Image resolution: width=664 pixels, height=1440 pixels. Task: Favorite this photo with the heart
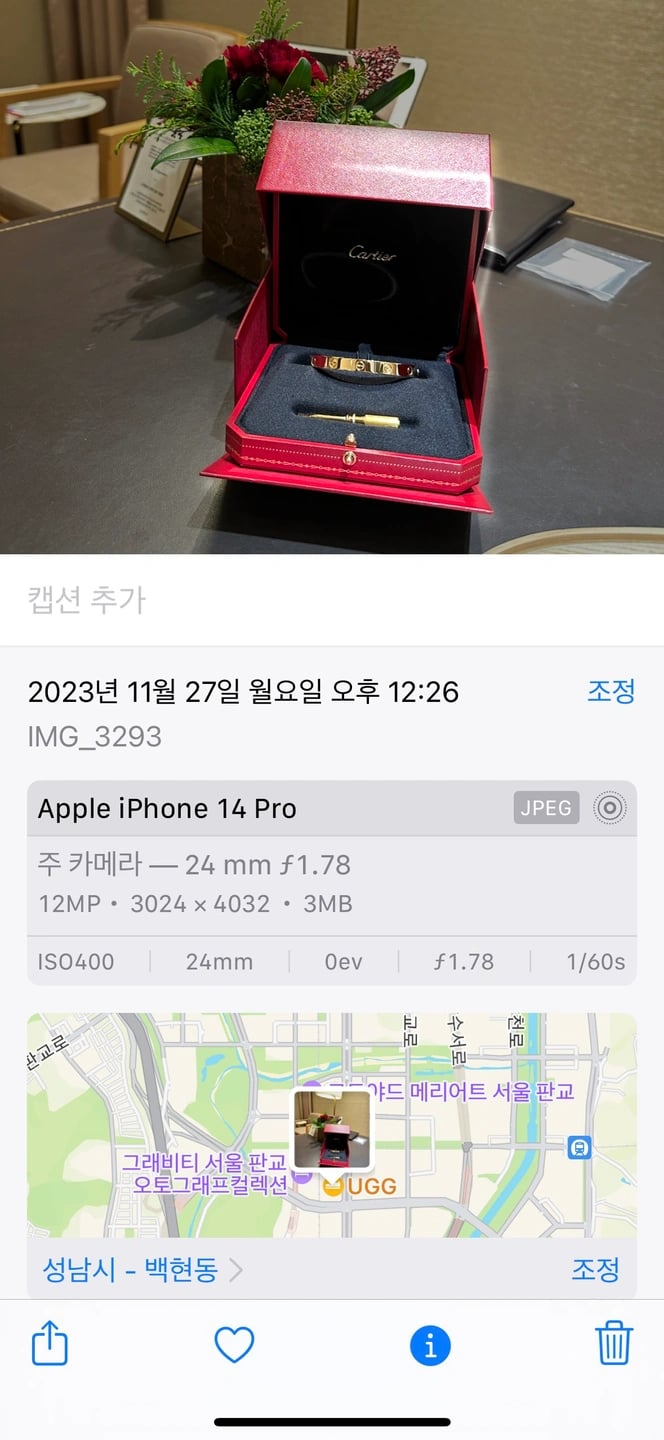click(235, 1345)
